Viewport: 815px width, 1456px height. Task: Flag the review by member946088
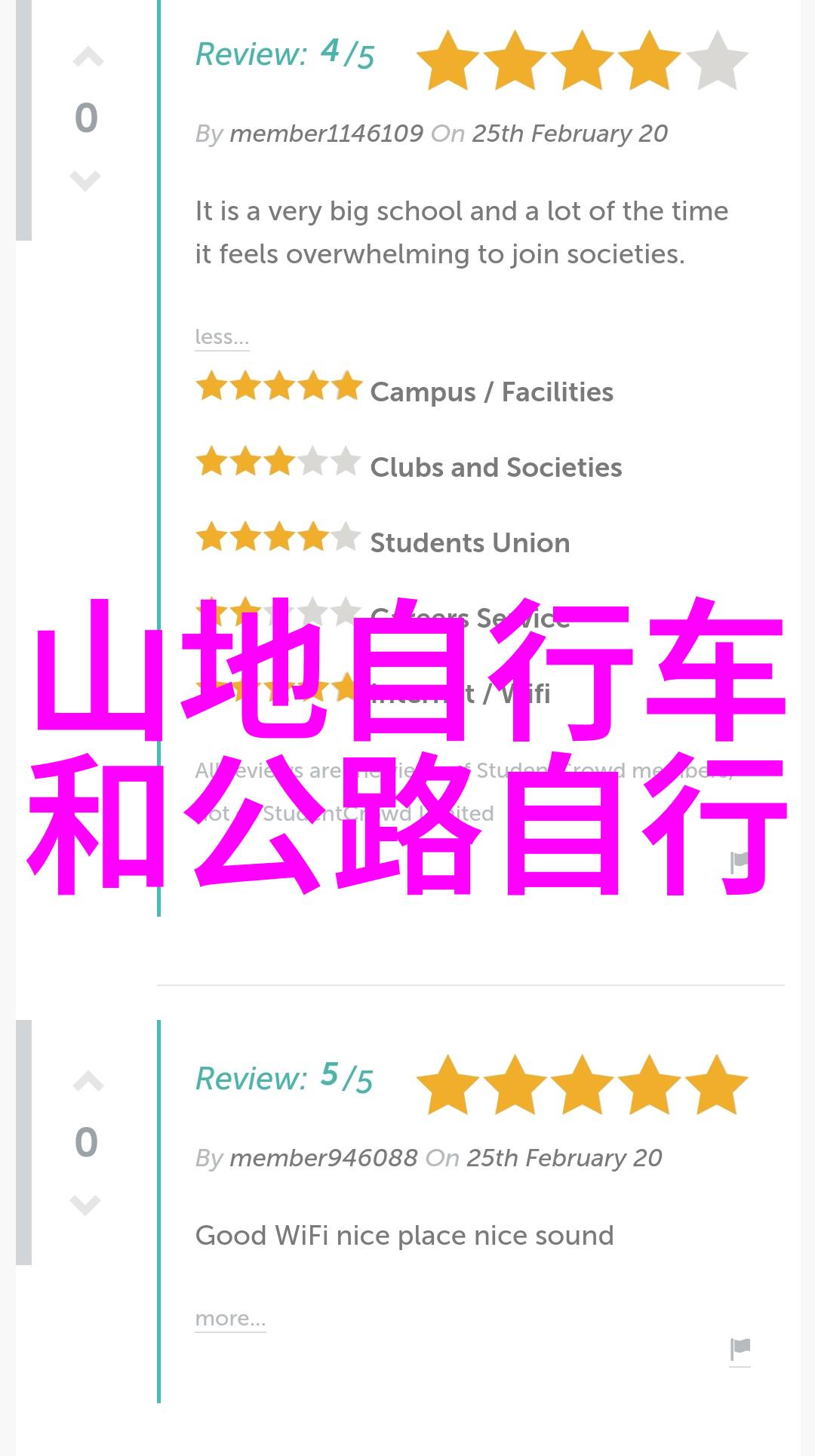click(740, 1348)
